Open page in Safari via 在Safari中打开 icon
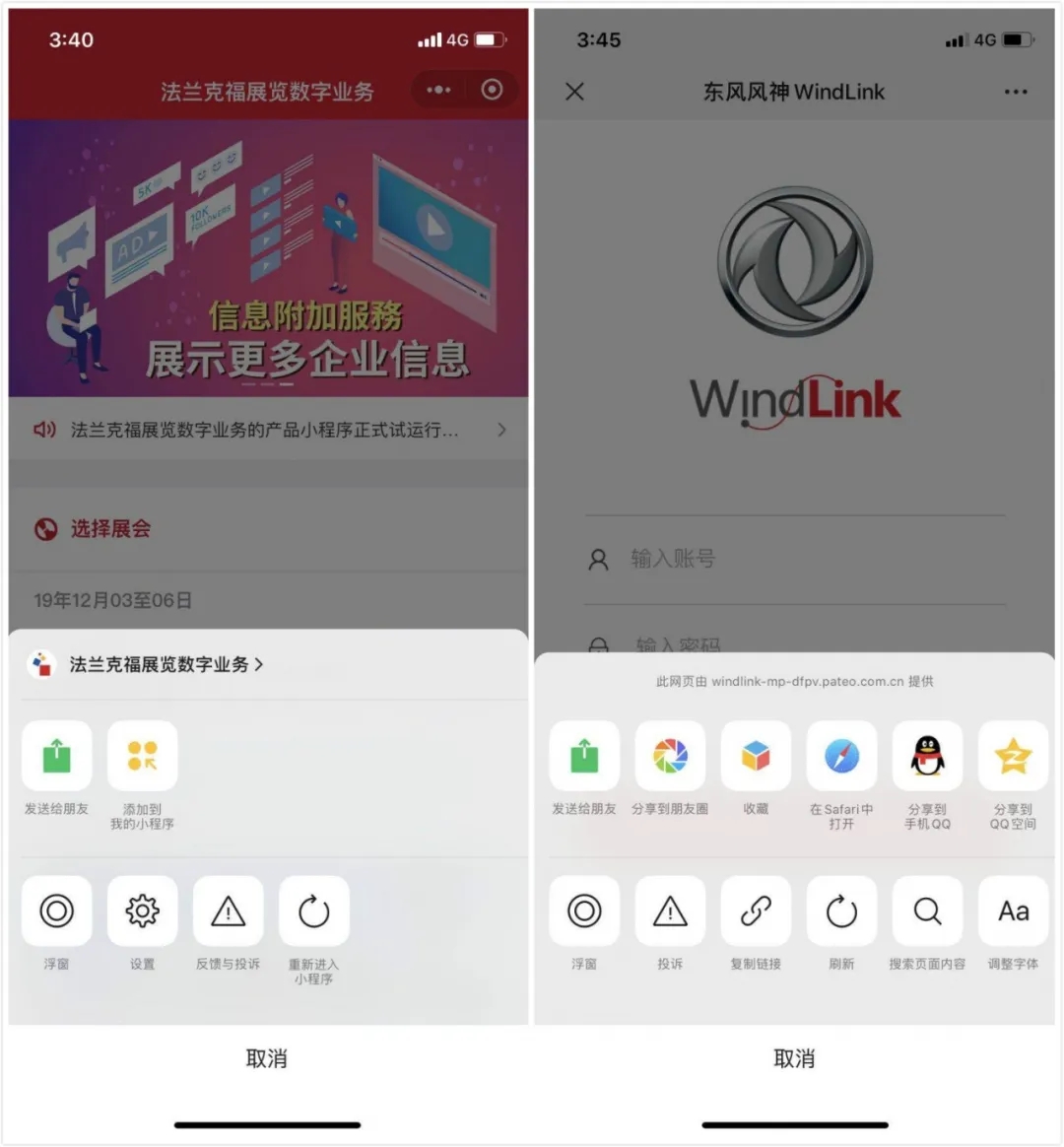The height and width of the screenshot is (1147, 1064). click(x=841, y=757)
